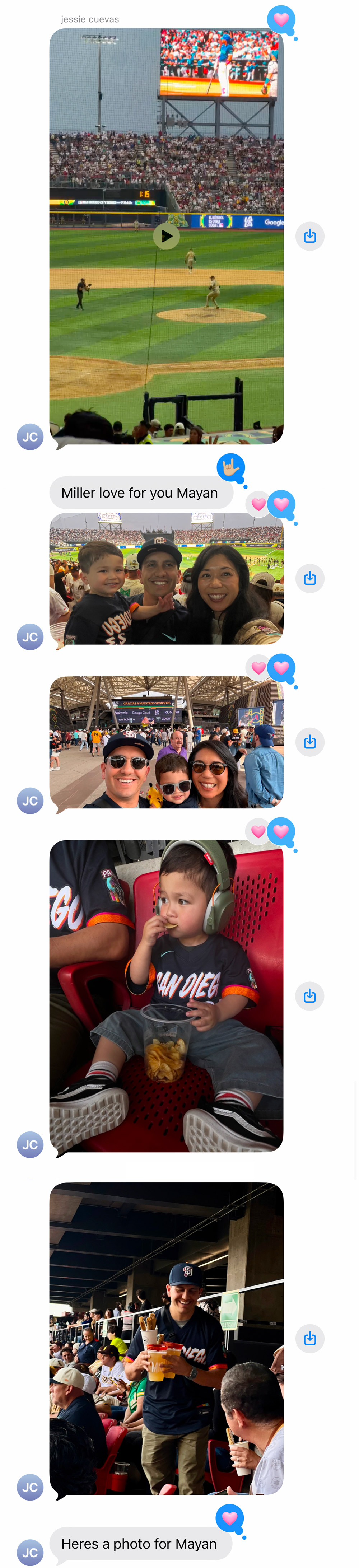Download the family selfie with the field behind
The image size is (359, 1568).
(310, 578)
